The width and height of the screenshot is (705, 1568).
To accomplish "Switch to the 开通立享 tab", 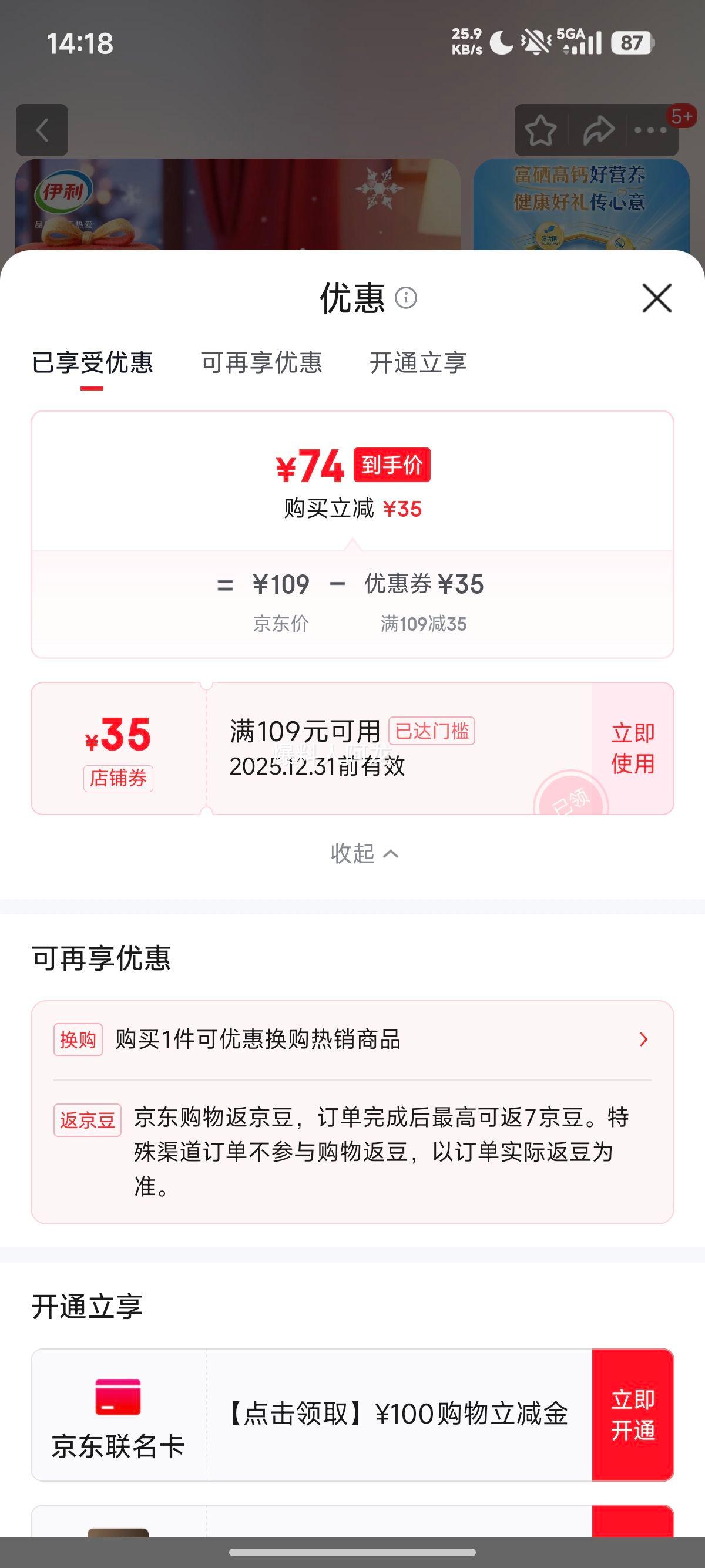I will coord(419,364).
